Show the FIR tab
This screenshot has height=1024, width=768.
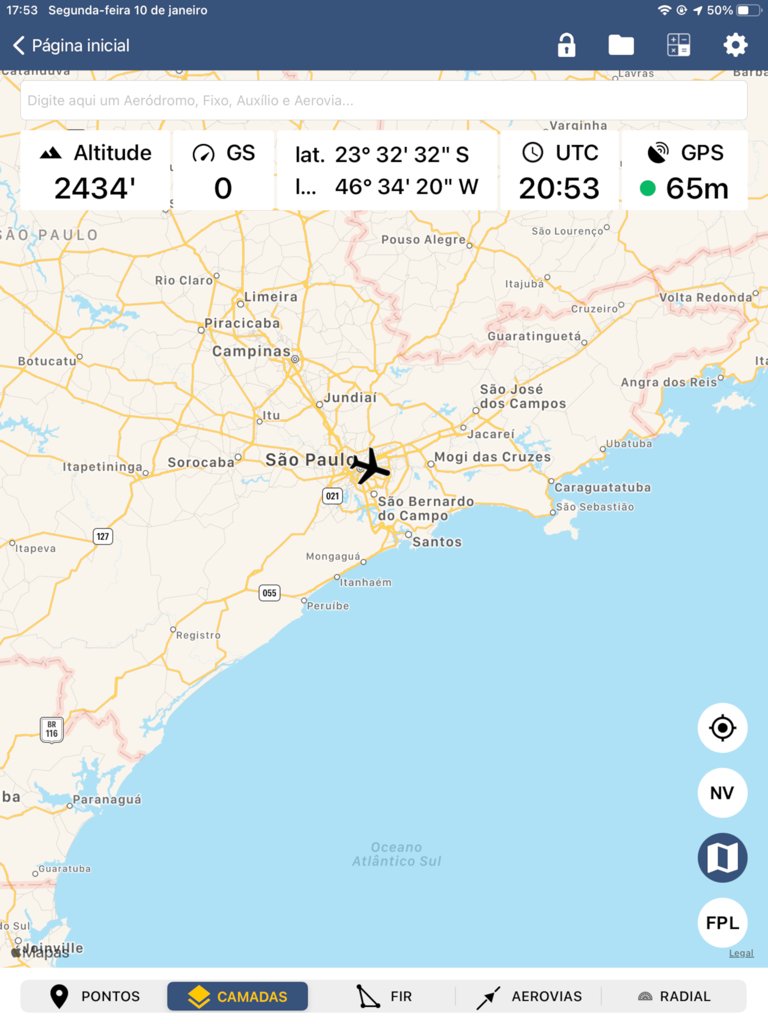click(384, 996)
